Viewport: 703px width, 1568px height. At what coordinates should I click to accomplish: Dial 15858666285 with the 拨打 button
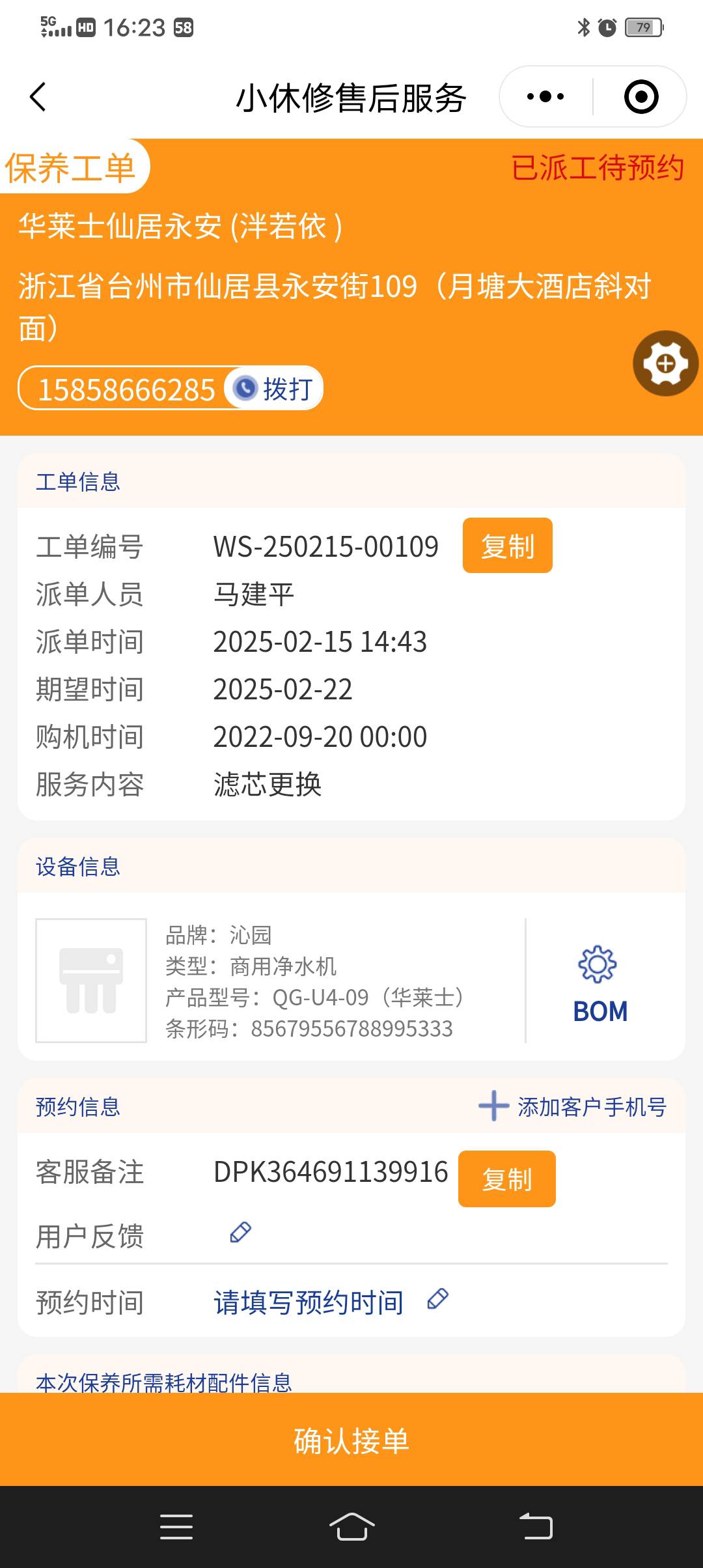[x=274, y=389]
